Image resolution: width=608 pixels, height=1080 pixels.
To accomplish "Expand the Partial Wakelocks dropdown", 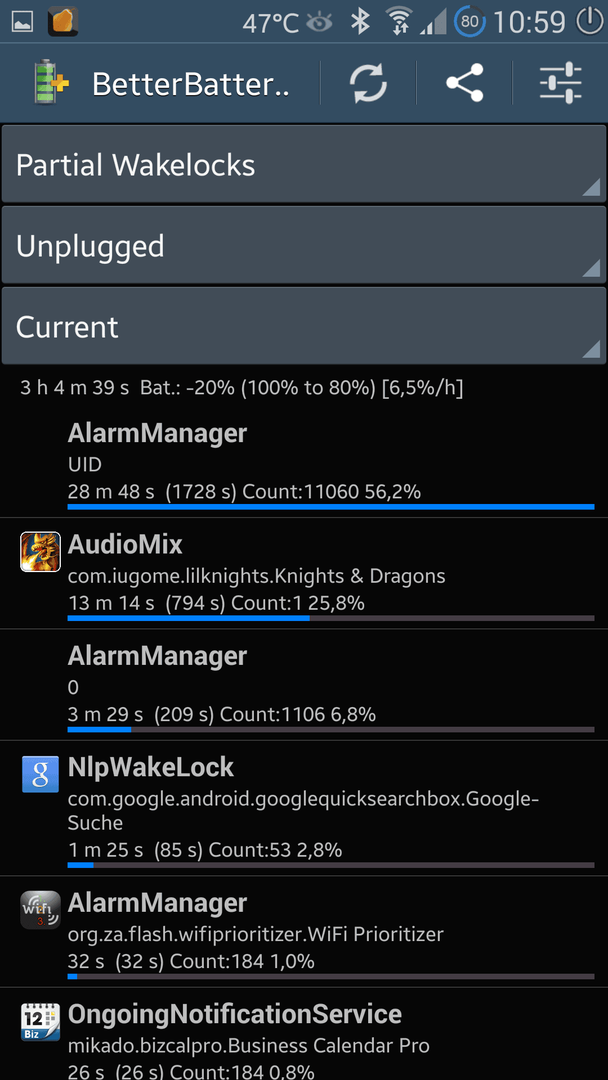I will click(304, 165).
